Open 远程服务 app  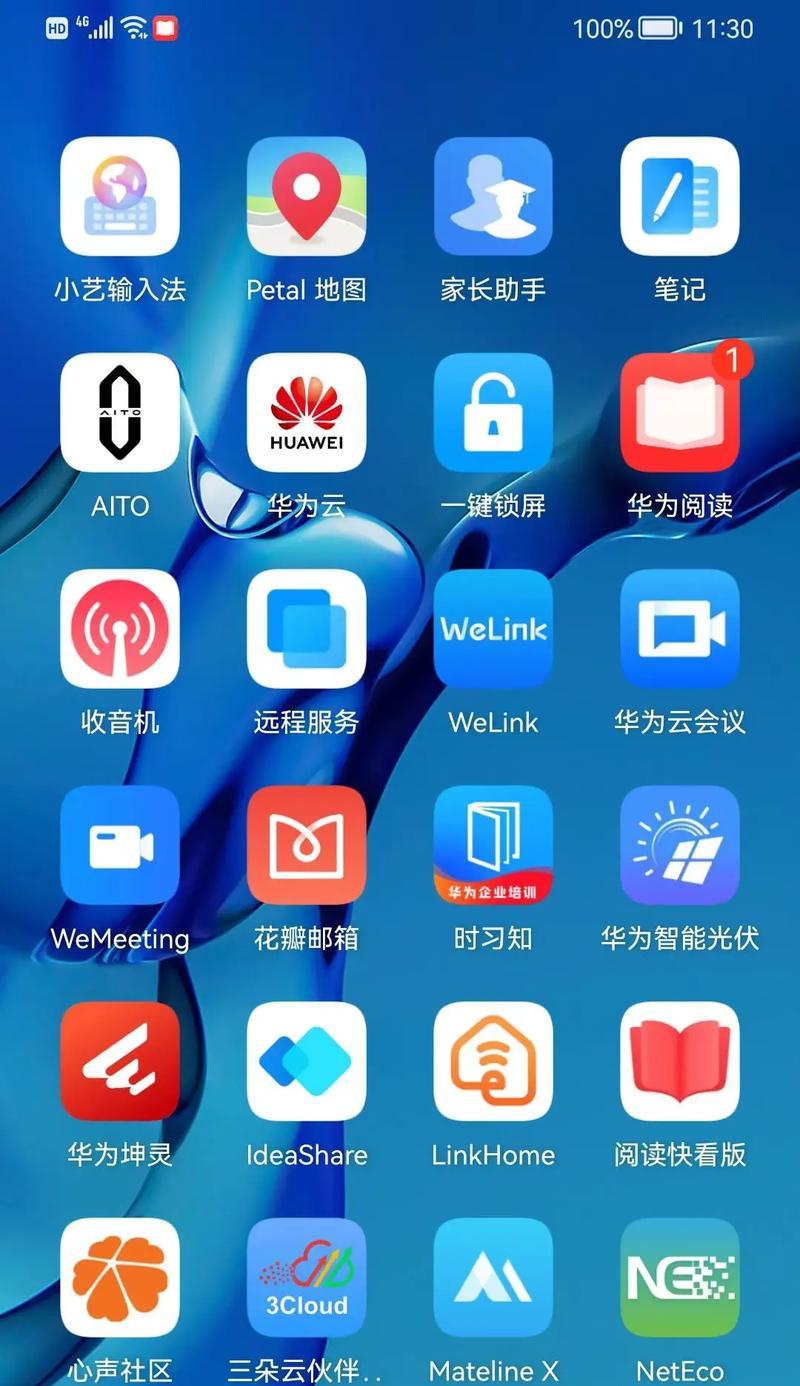pyautogui.click(x=306, y=629)
